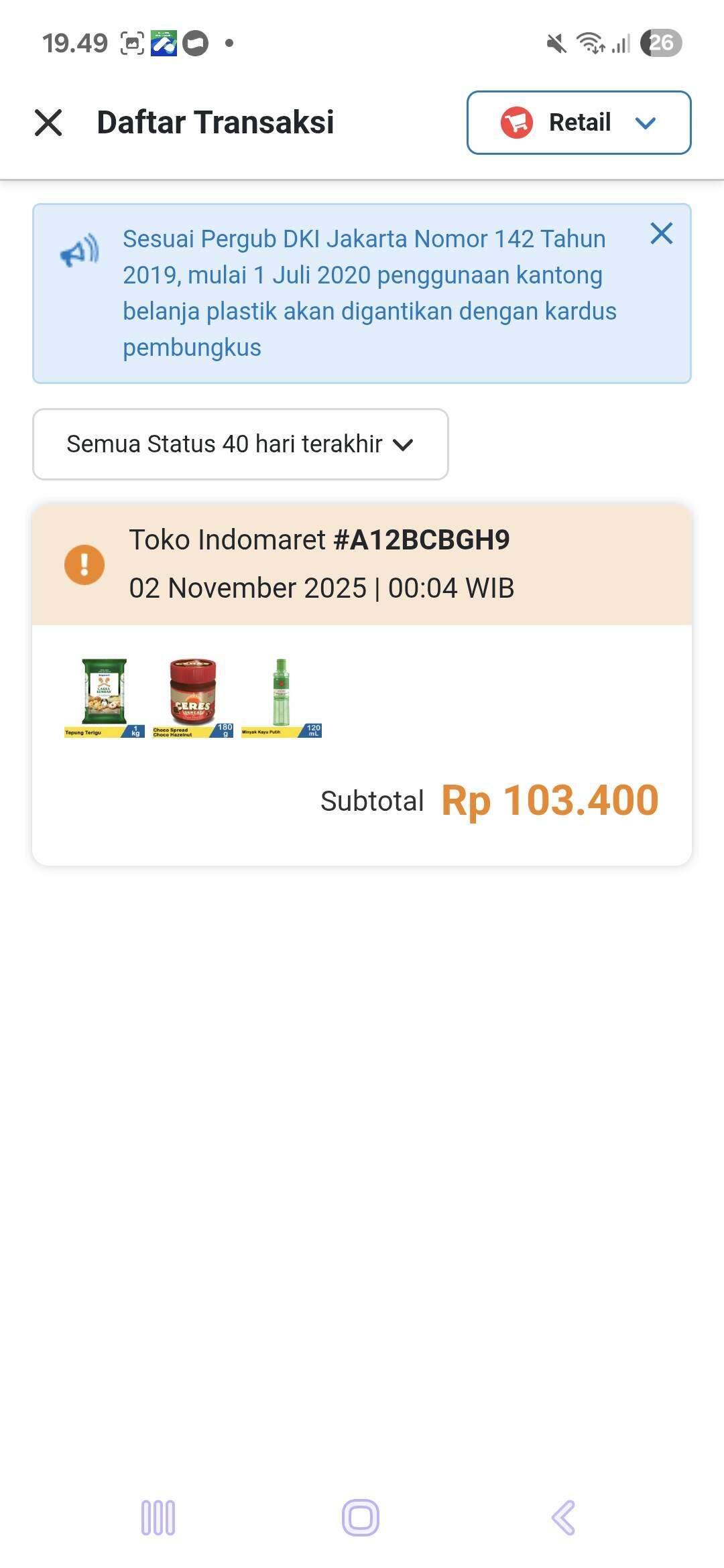Expand the Retail category dropdown
724x1568 pixels.
click(x=579, y=123)
